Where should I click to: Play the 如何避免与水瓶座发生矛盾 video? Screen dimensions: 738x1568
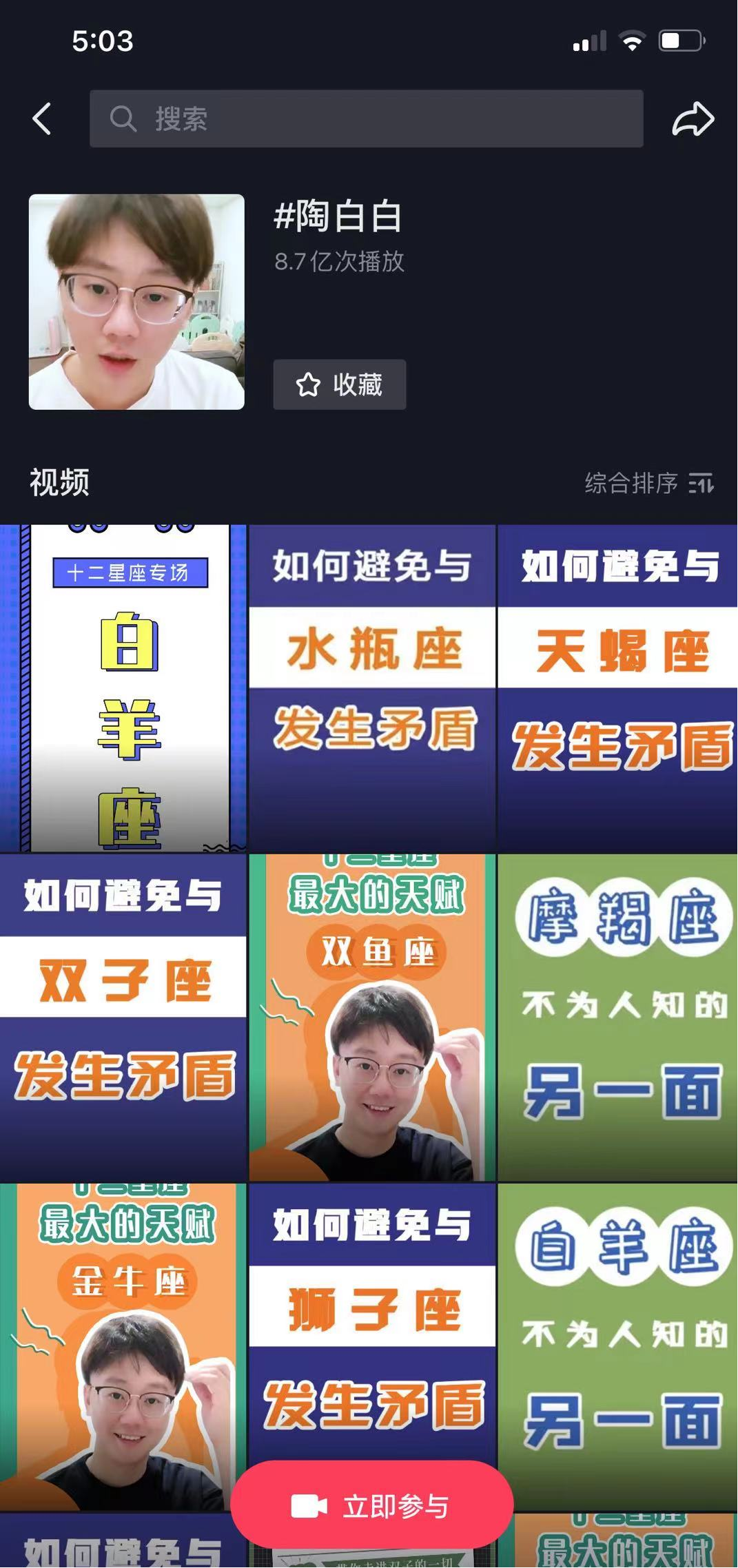pyautogui.click(x=372, y=688)
